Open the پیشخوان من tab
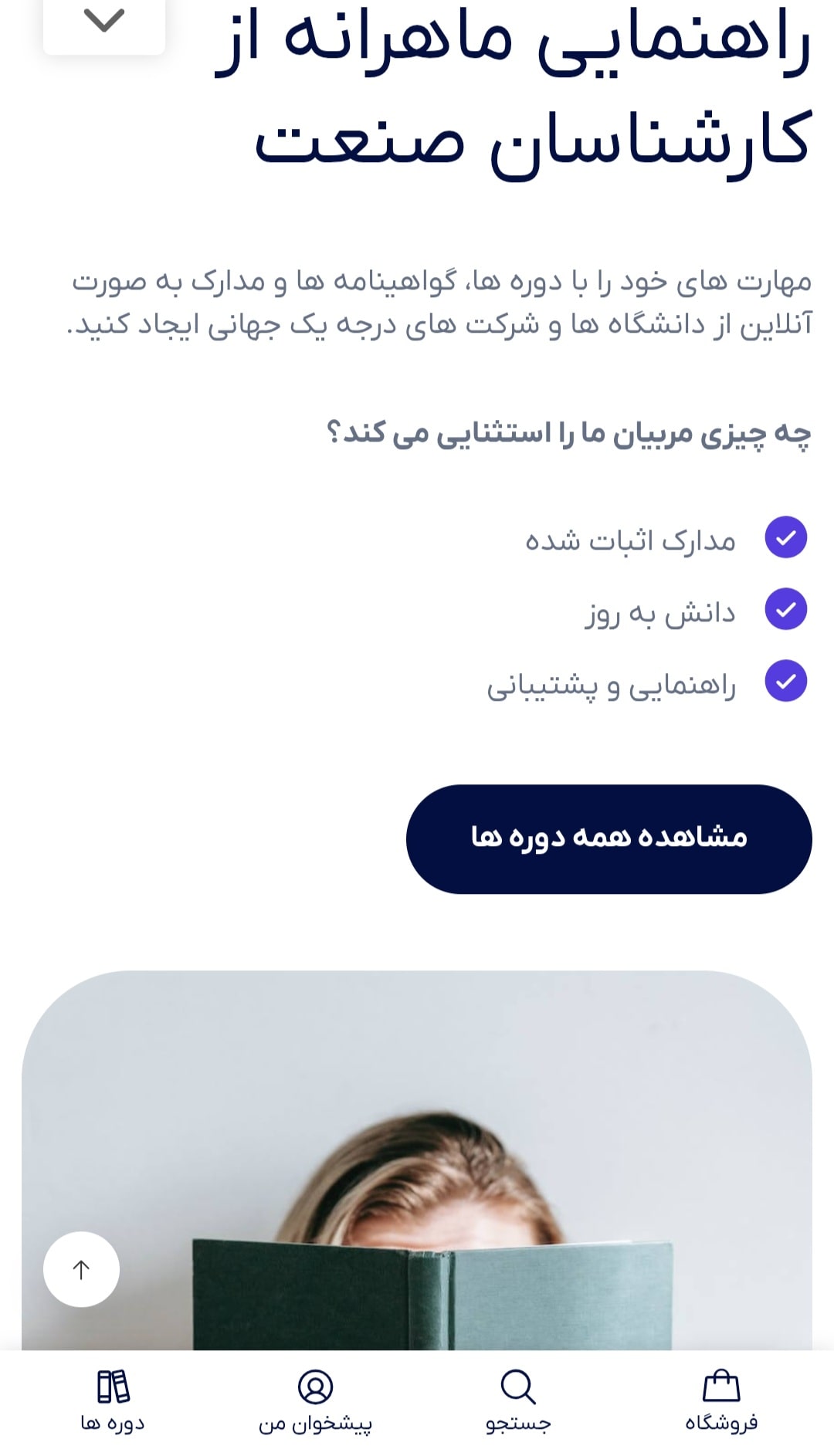 click(x=316, y=1397)
